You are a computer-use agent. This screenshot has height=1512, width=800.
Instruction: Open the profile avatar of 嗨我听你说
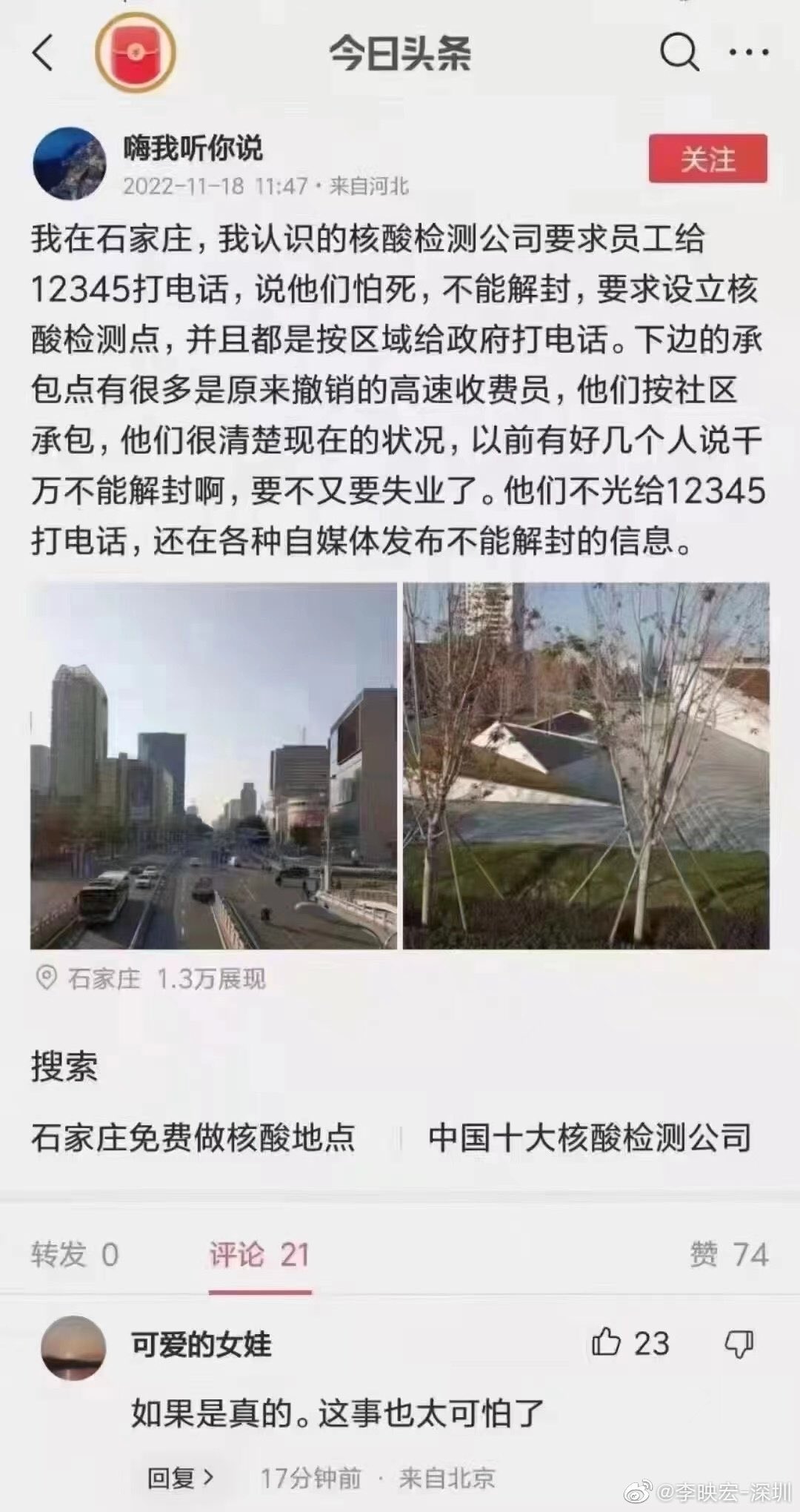pos(70,164)
